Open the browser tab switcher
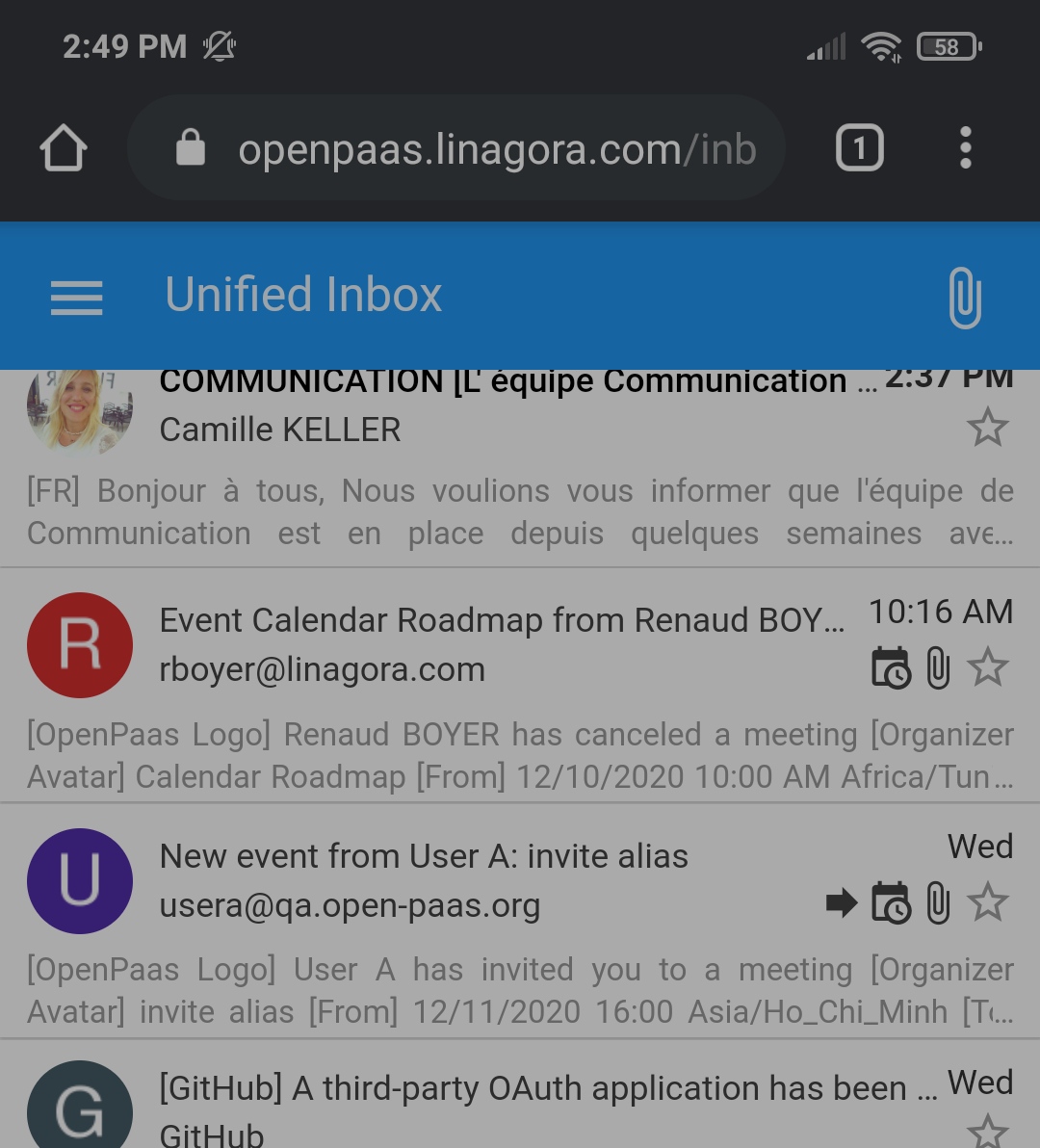Viewport: 1040px width, 1148px height. pos(858,147)
